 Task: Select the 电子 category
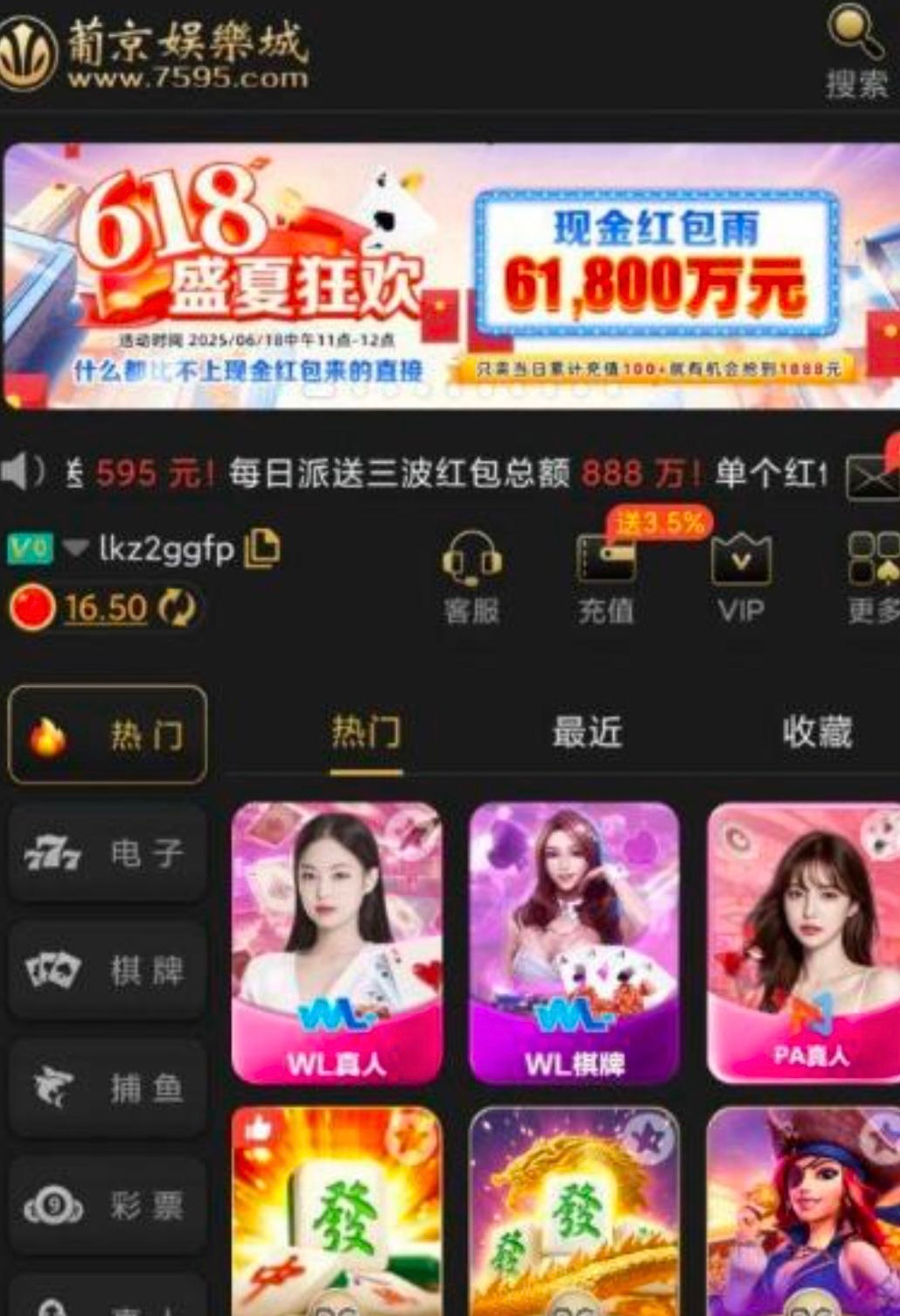(108, 853)
